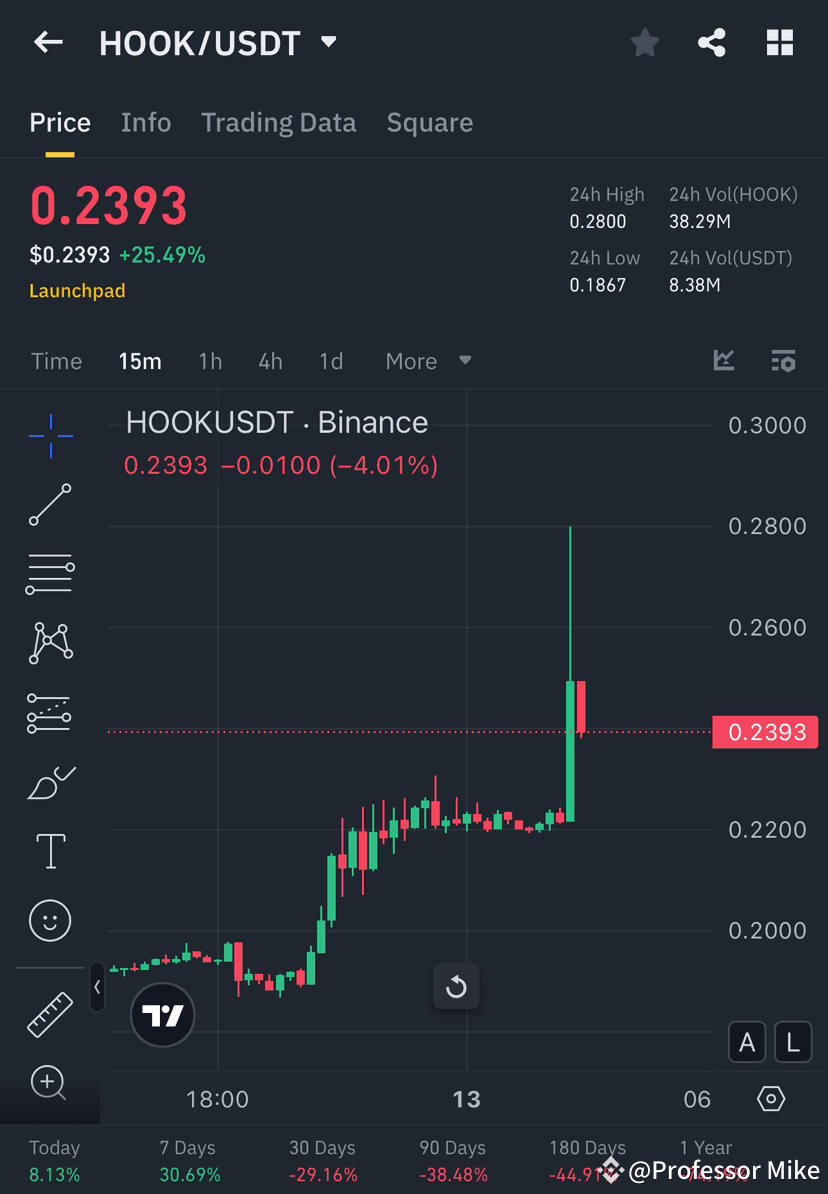828x1194 pixels.
Task: Select the trend line drawing tool
Action: 50,505
